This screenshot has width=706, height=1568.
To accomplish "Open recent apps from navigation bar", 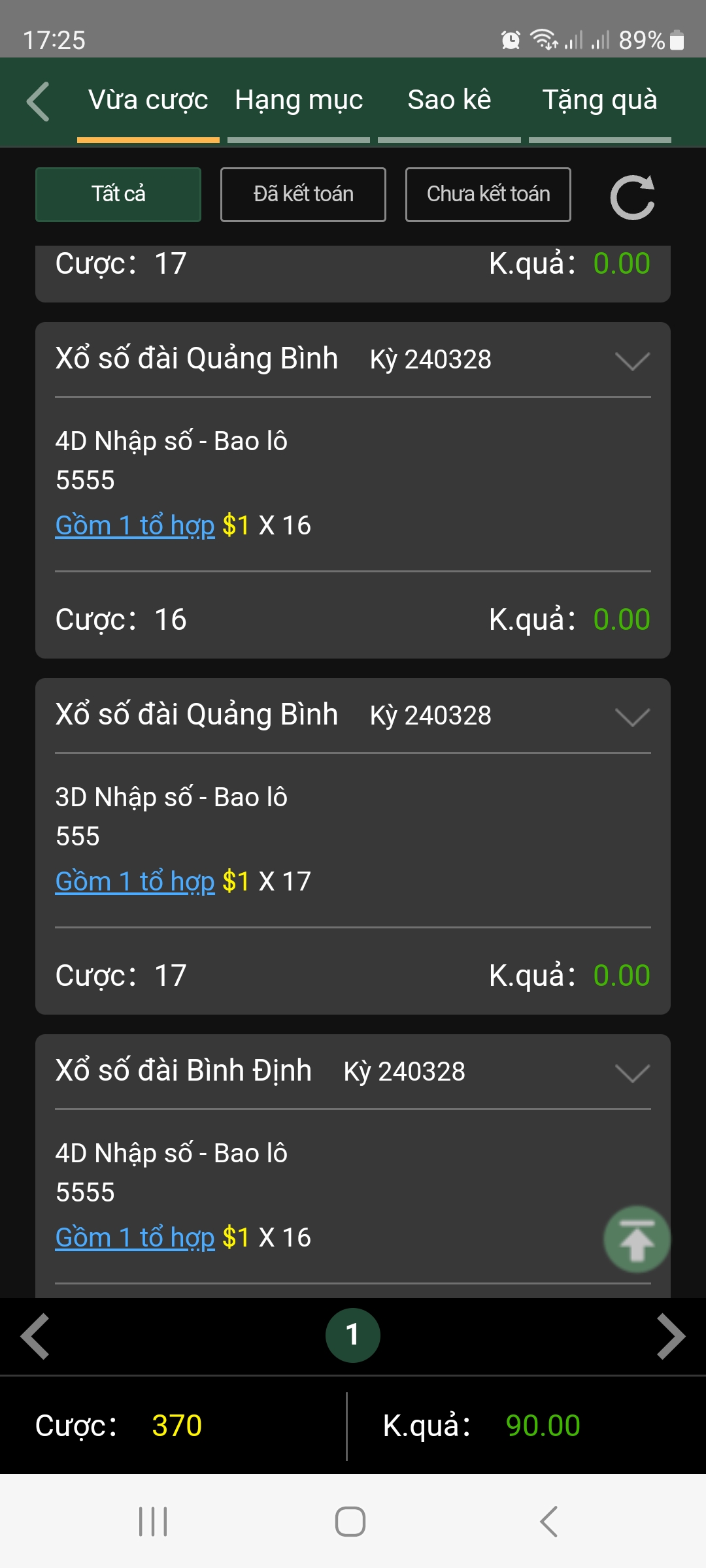I will 153,1522.
